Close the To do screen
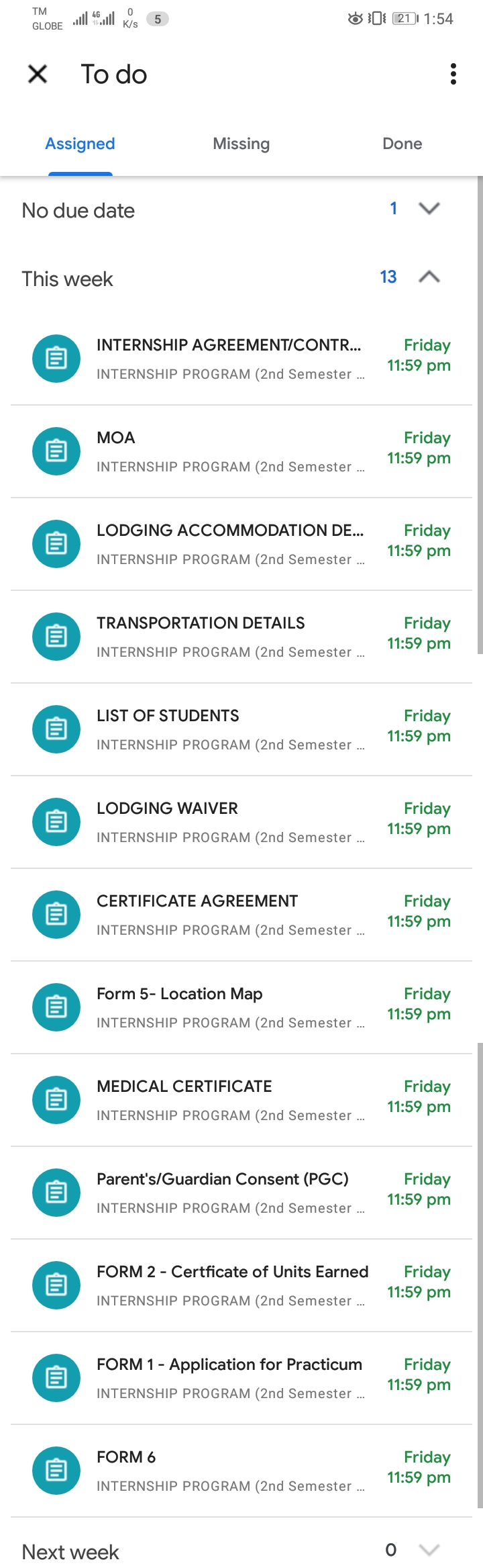Screen dimensions: 483x1568 coord(38,74)
